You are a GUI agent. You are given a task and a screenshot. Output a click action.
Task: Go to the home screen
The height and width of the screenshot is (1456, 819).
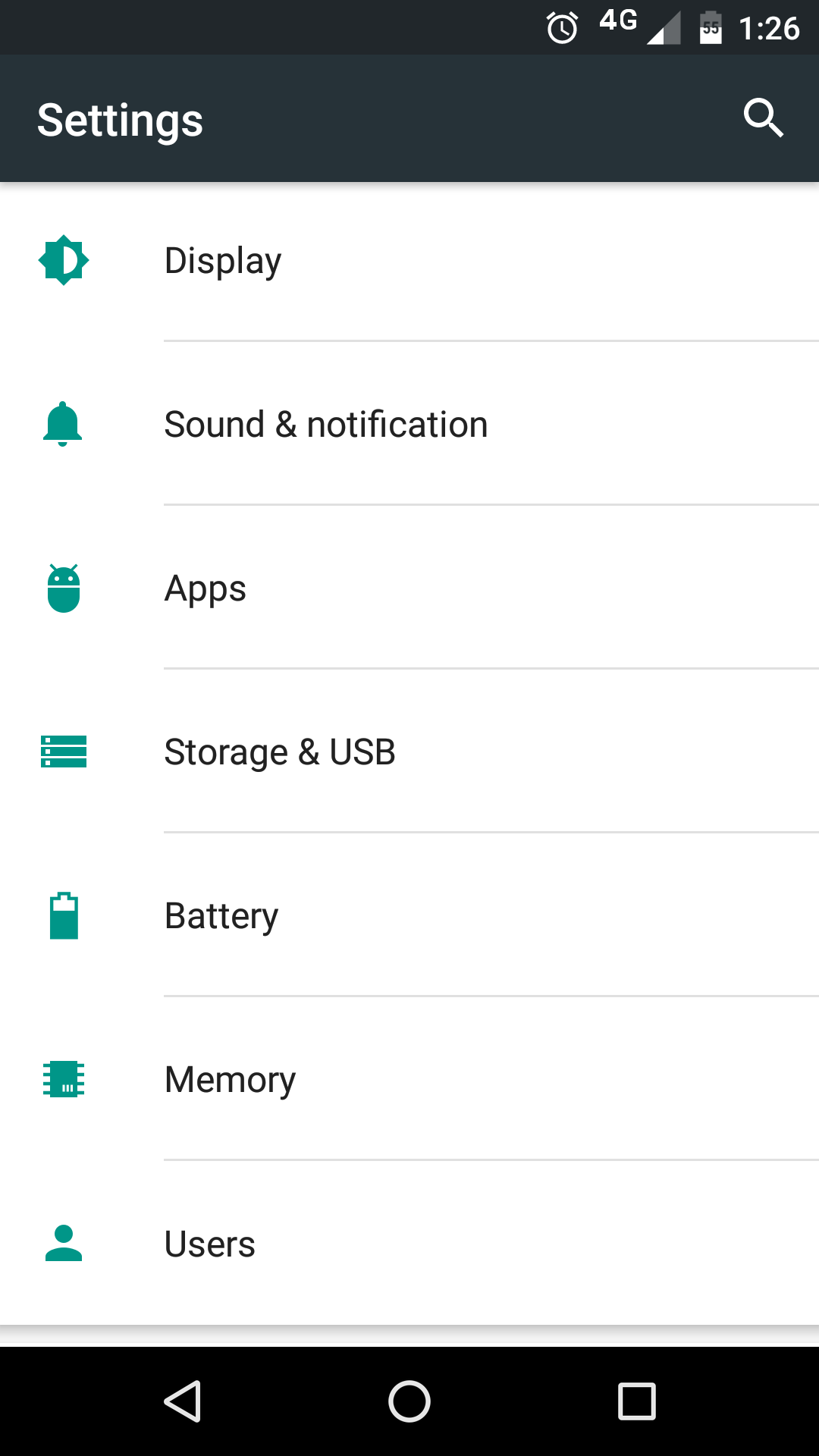point(409,1401)
